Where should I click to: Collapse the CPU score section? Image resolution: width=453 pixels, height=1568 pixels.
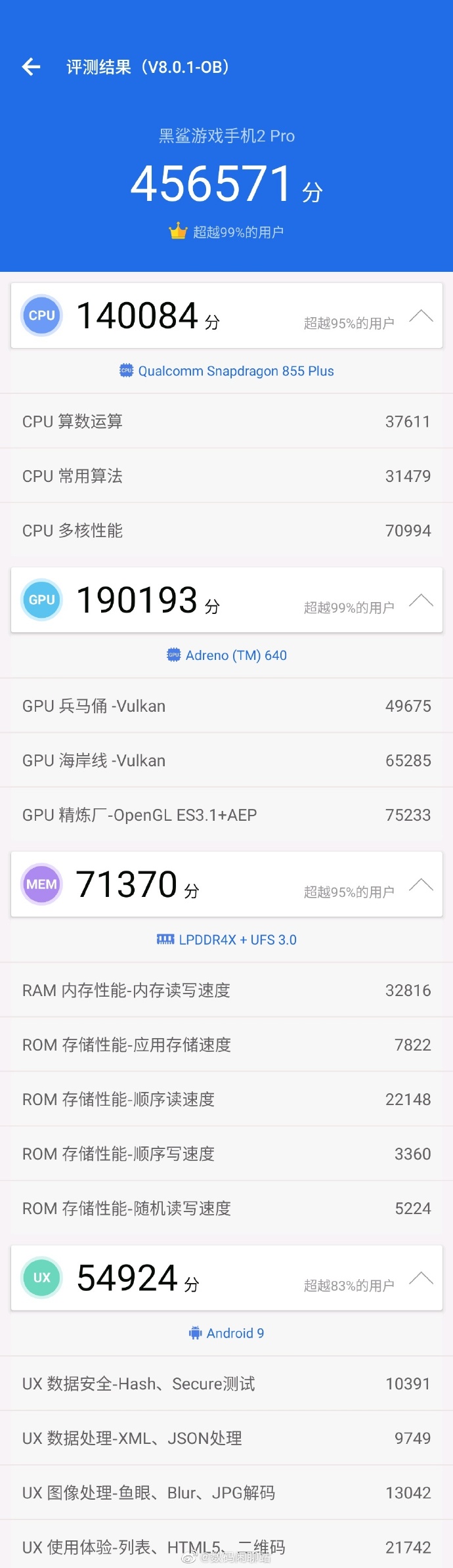click(421, 316)
